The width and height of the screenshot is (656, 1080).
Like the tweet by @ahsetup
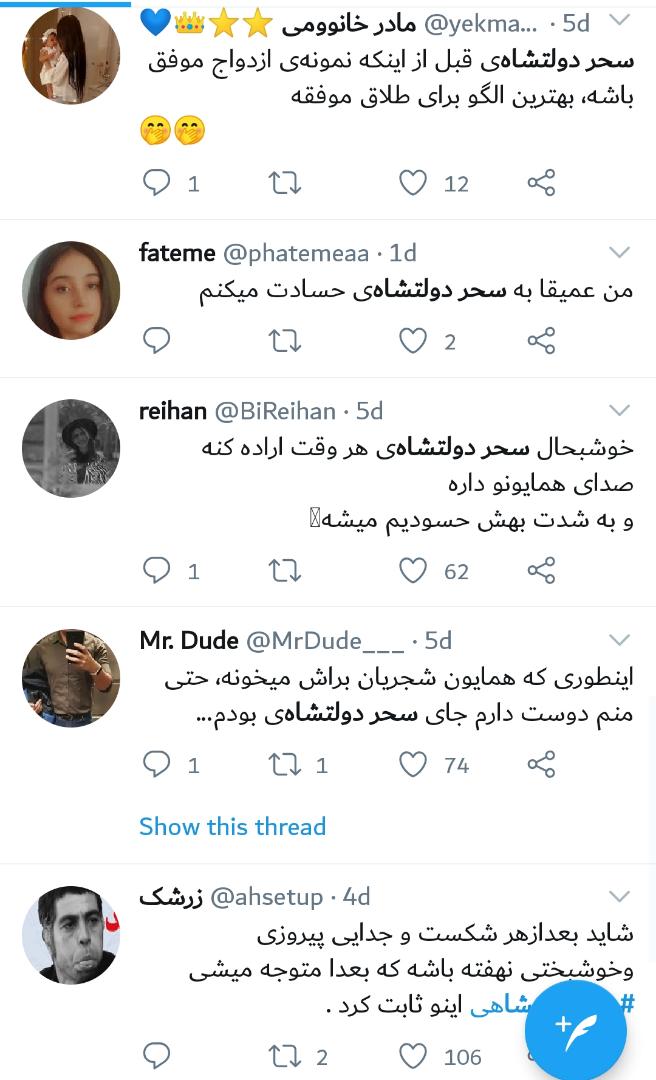tap(413, 1056)
